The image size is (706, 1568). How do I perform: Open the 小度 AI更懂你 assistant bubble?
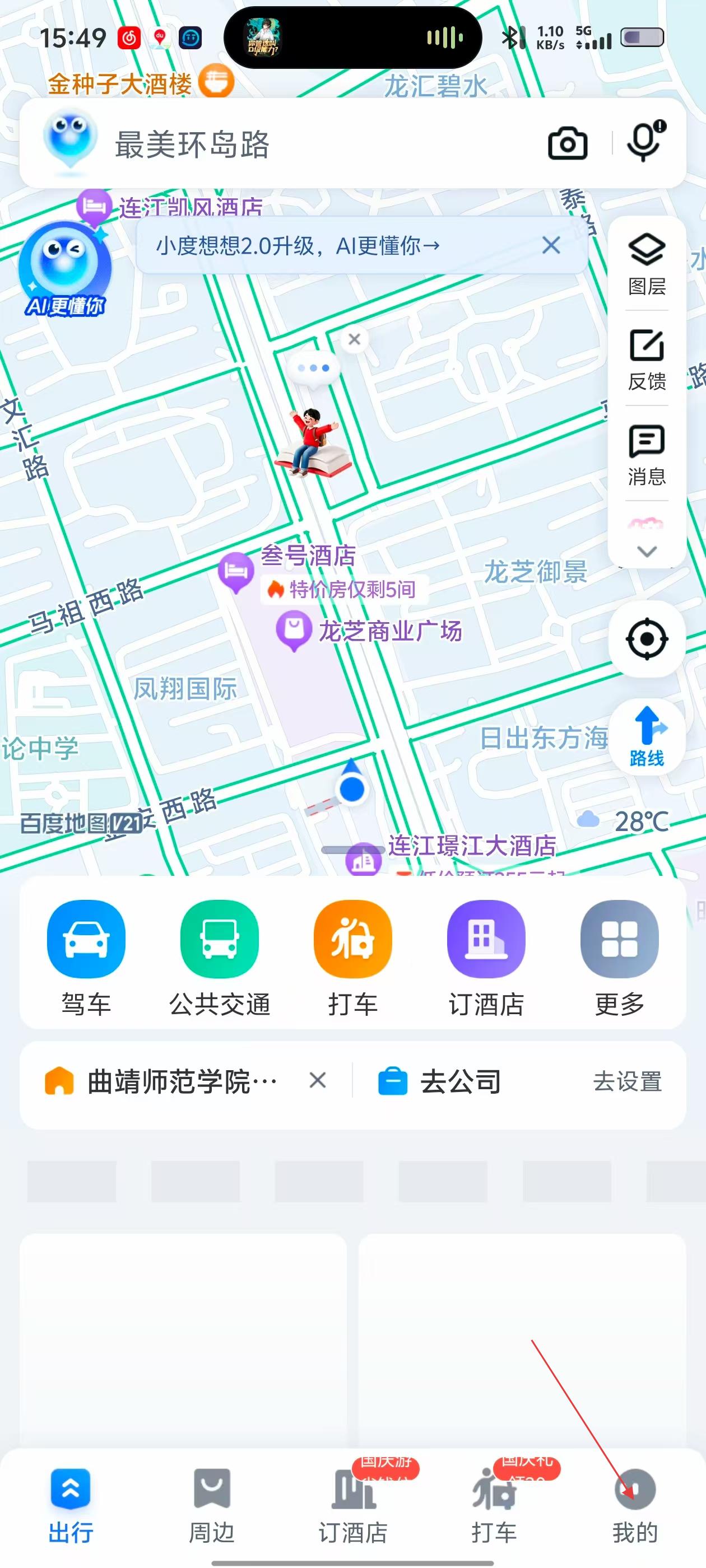coord(65,269)
